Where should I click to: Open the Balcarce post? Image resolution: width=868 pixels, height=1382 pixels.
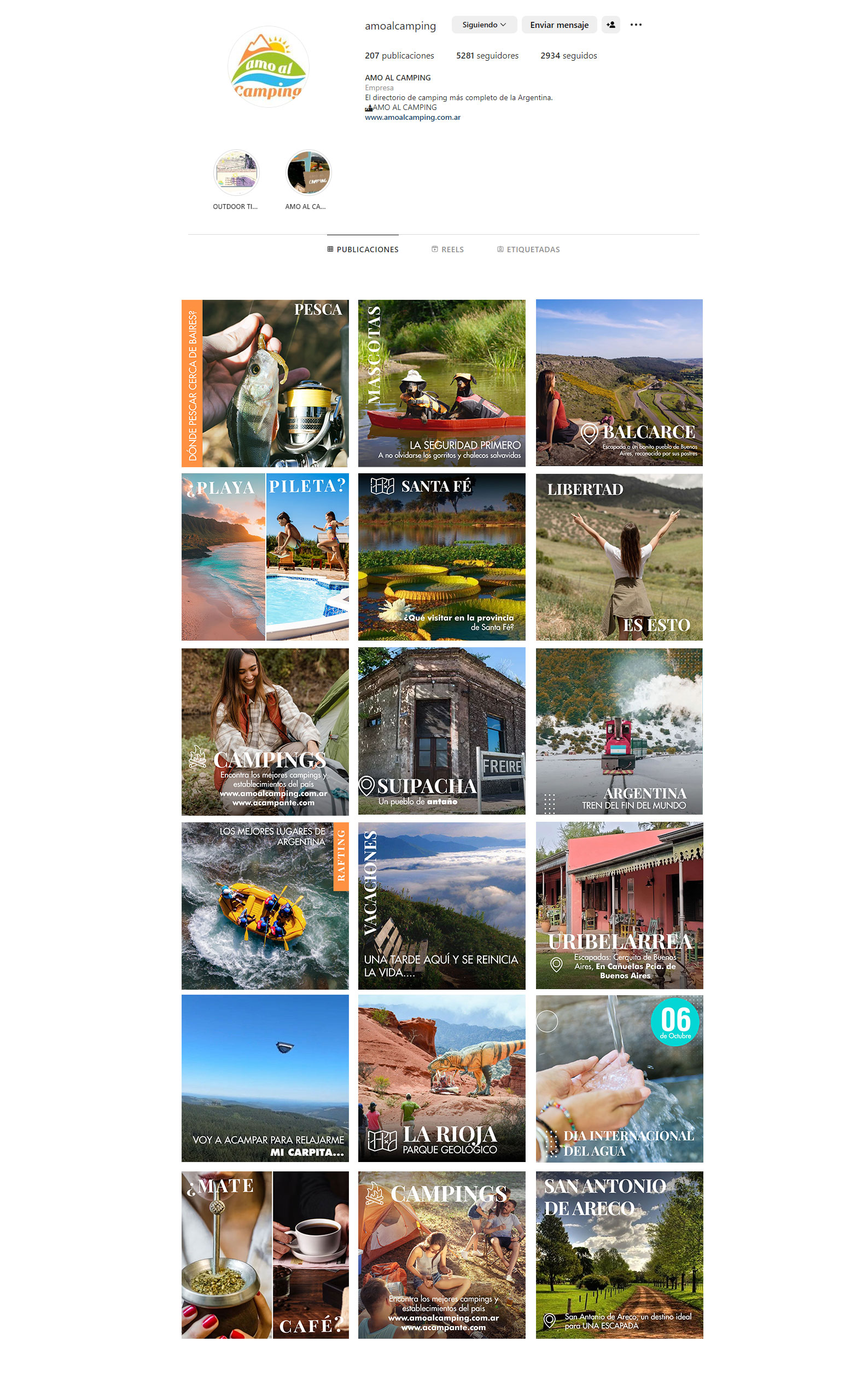click(x=619, y=383)
